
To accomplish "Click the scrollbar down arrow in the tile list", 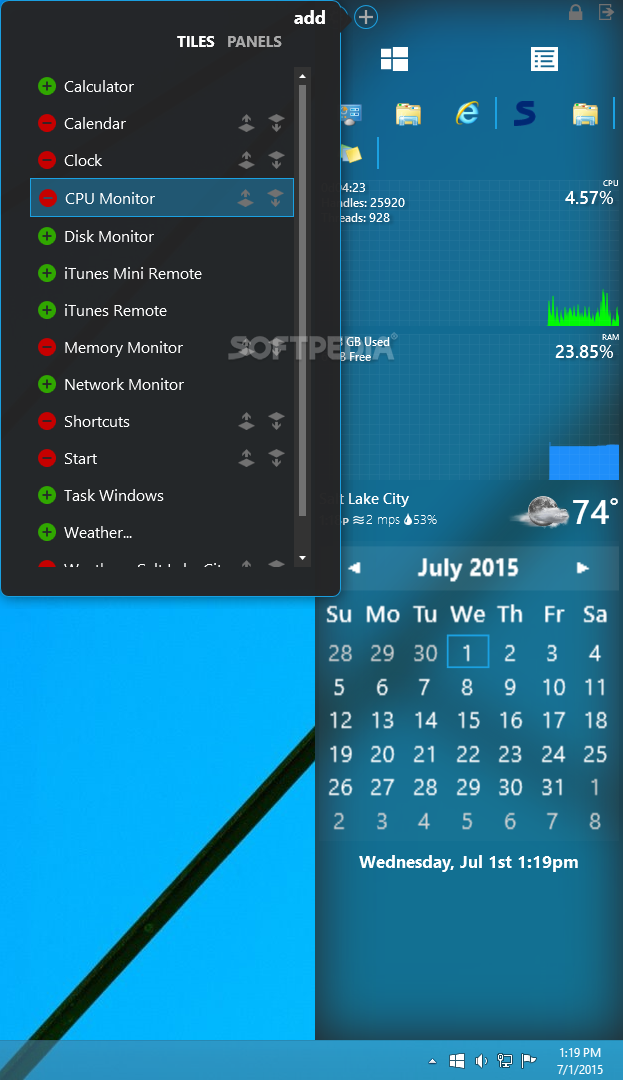I will (302, 558).
